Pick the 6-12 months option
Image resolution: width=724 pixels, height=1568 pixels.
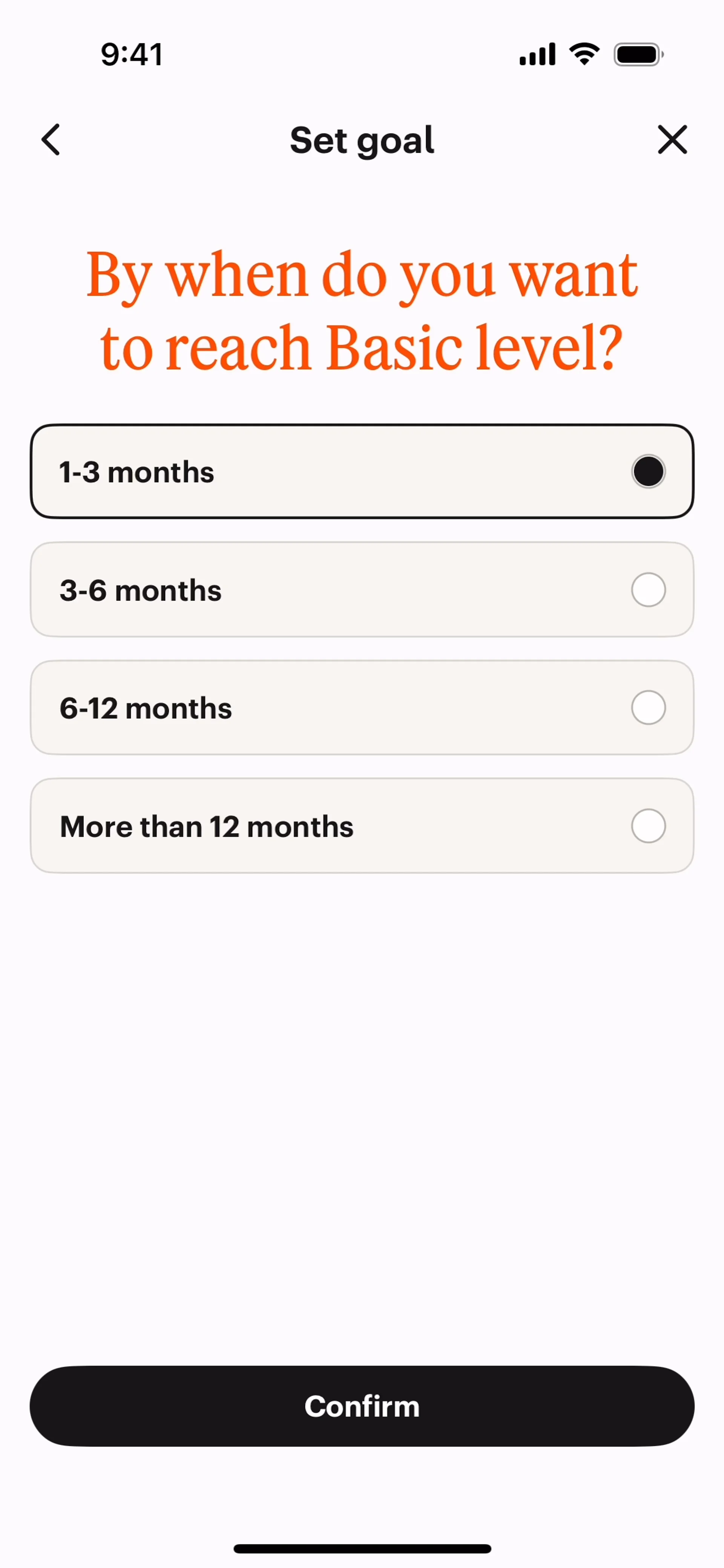(x=362, y=708)
